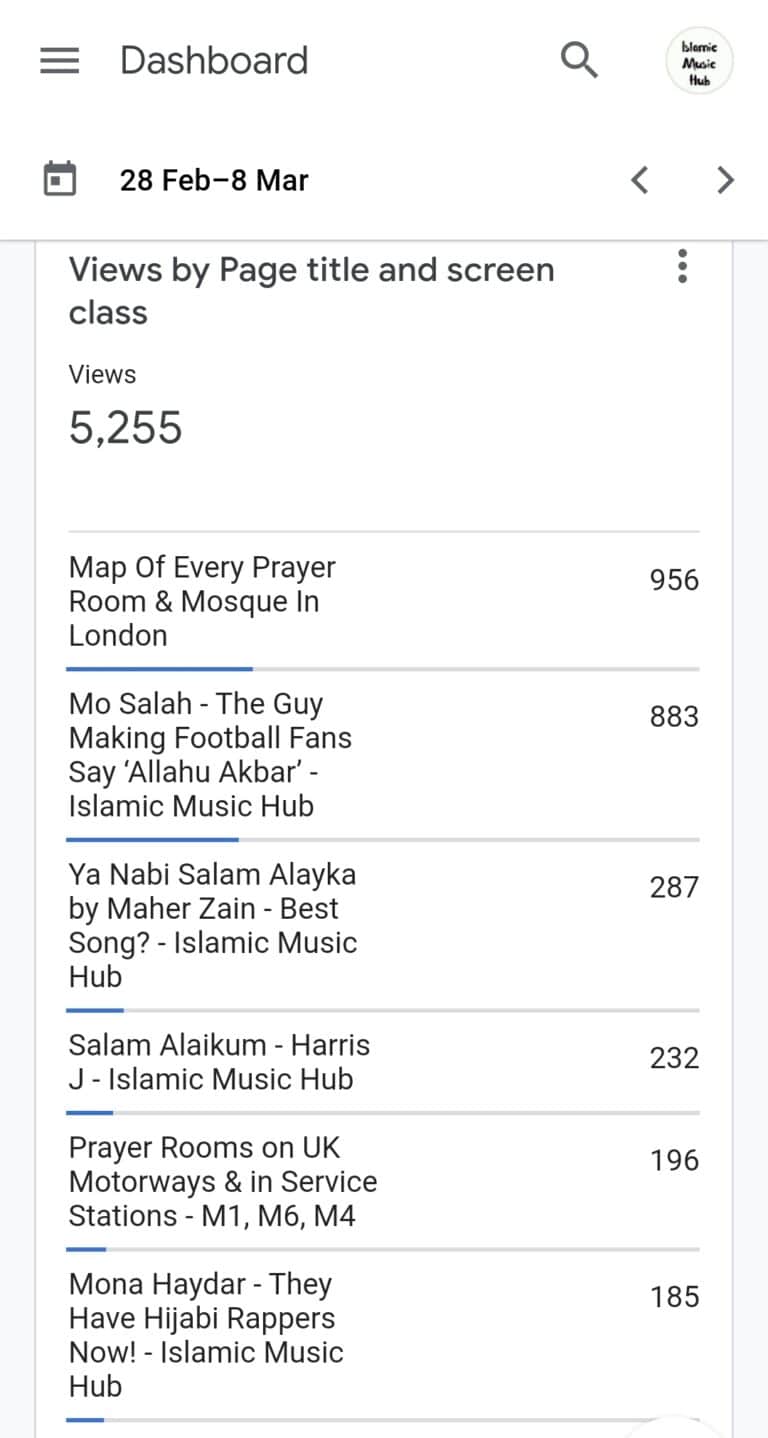Tap the blue progress bar under the Mo Salah entry
The height and width of the screenshot is (1438, 768).
(x=152, y=837)
